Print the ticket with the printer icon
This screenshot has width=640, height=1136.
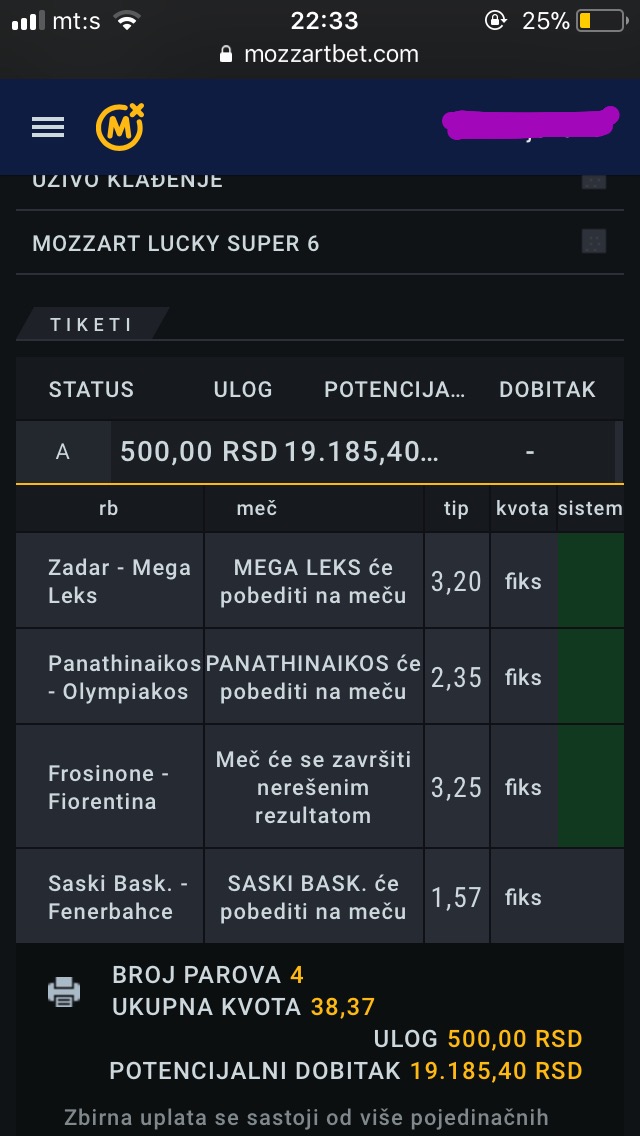[65, 992]
